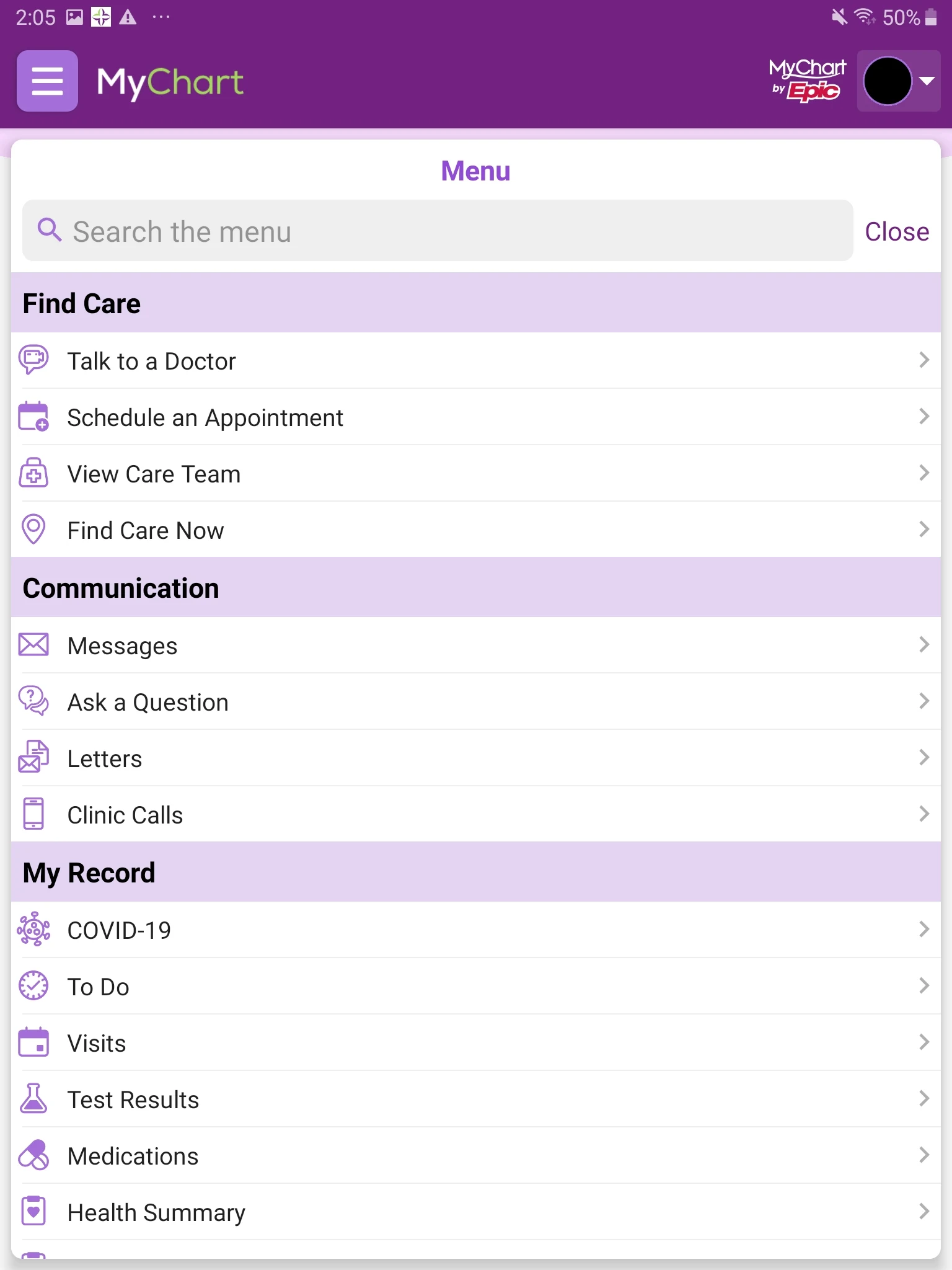Select the COVID-19 virus icon
This screenshot has width=952, height=1270.
(x=34, y=930)
